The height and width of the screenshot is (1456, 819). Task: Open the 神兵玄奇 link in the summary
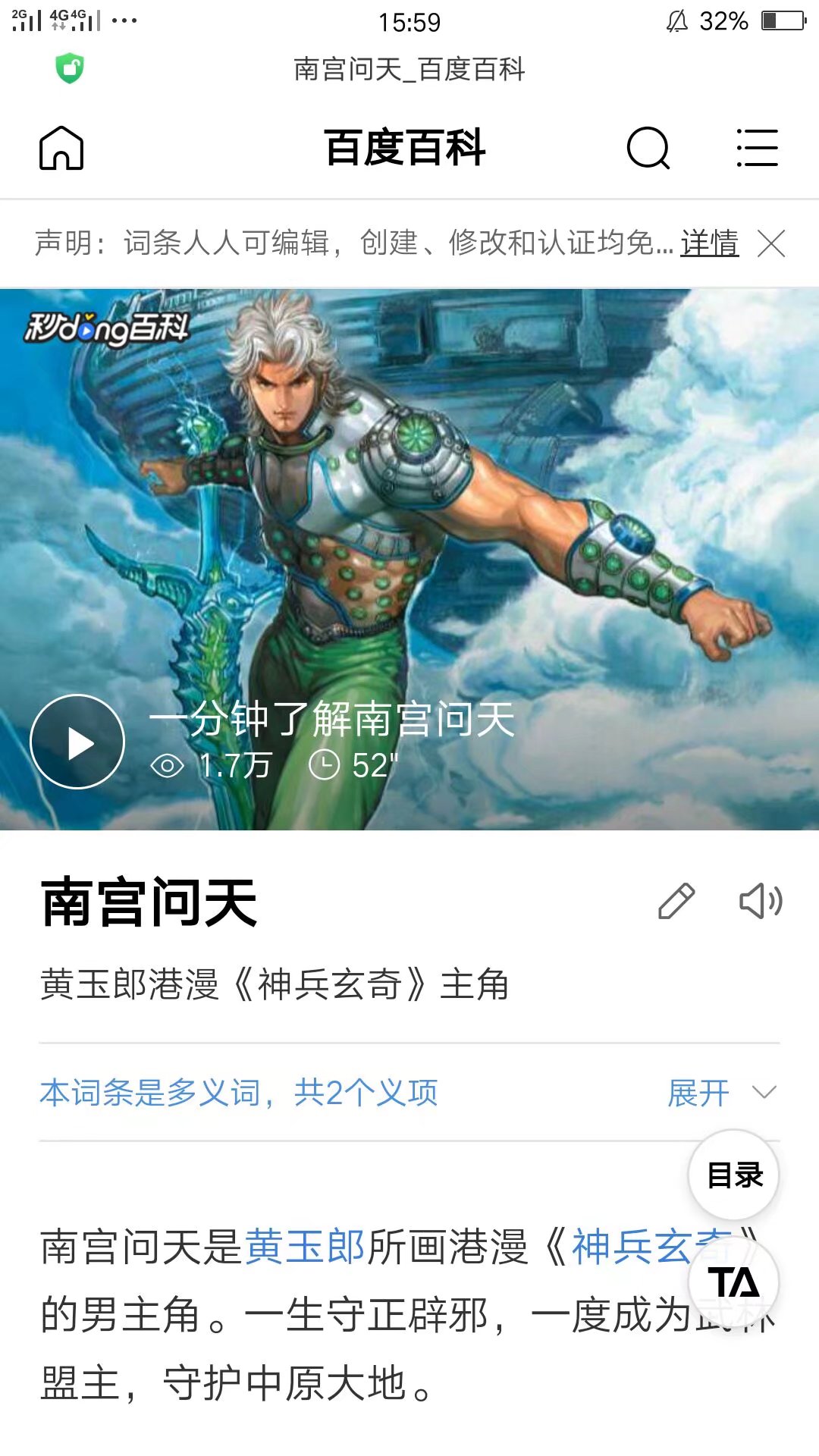[629, 1247]
